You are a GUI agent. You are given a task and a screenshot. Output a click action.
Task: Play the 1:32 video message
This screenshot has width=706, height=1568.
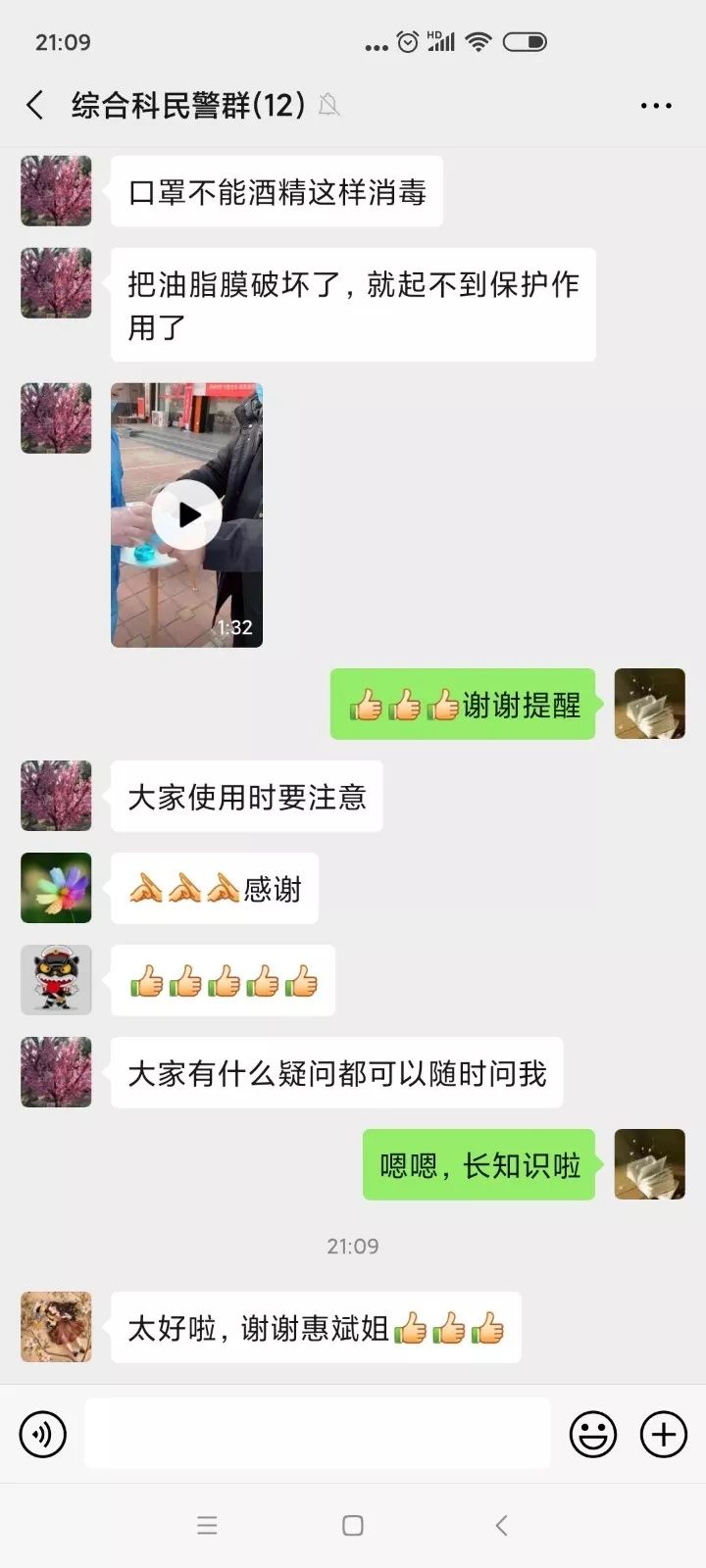pos(186,514)
